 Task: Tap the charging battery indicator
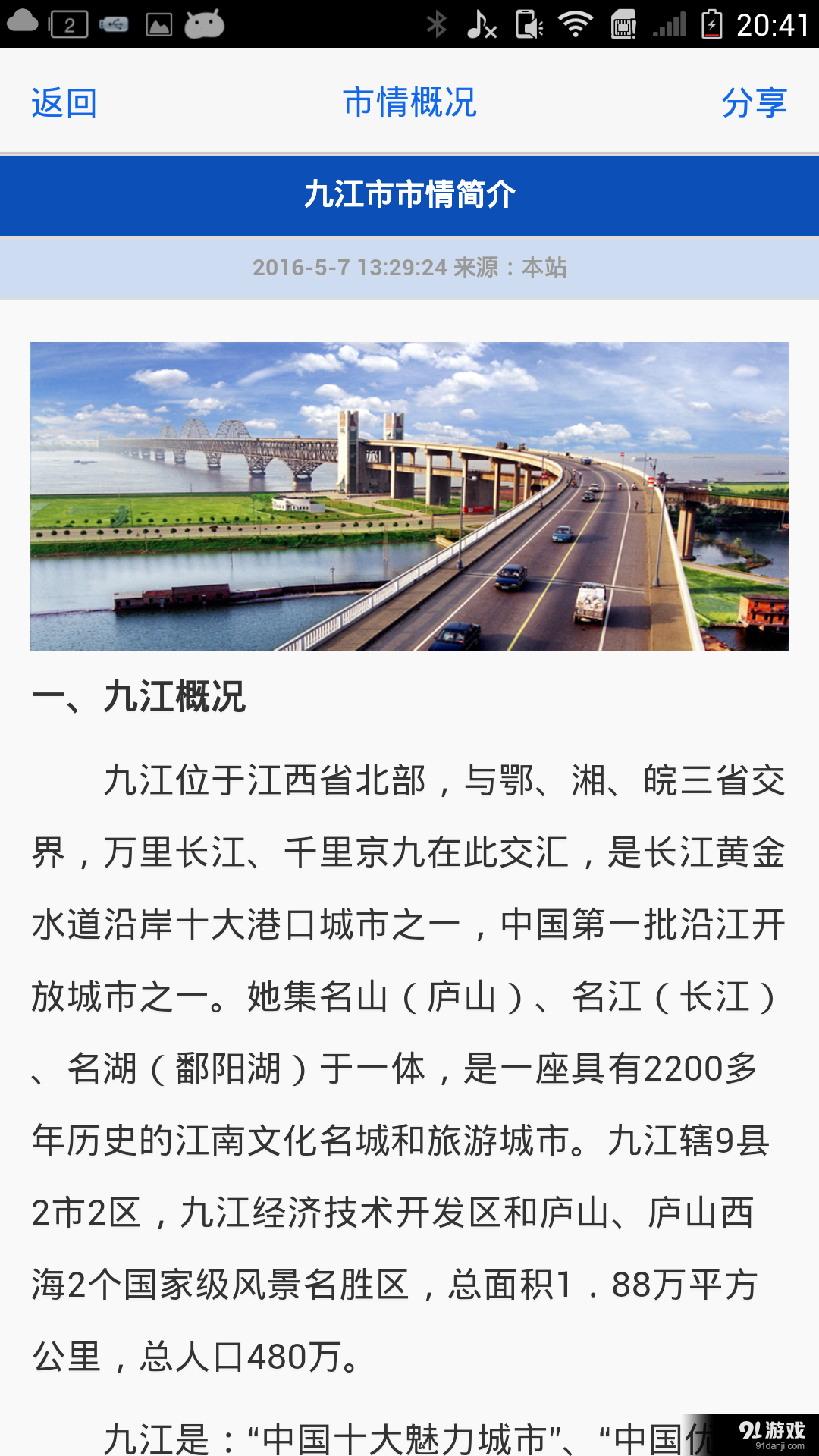point(711,23)
